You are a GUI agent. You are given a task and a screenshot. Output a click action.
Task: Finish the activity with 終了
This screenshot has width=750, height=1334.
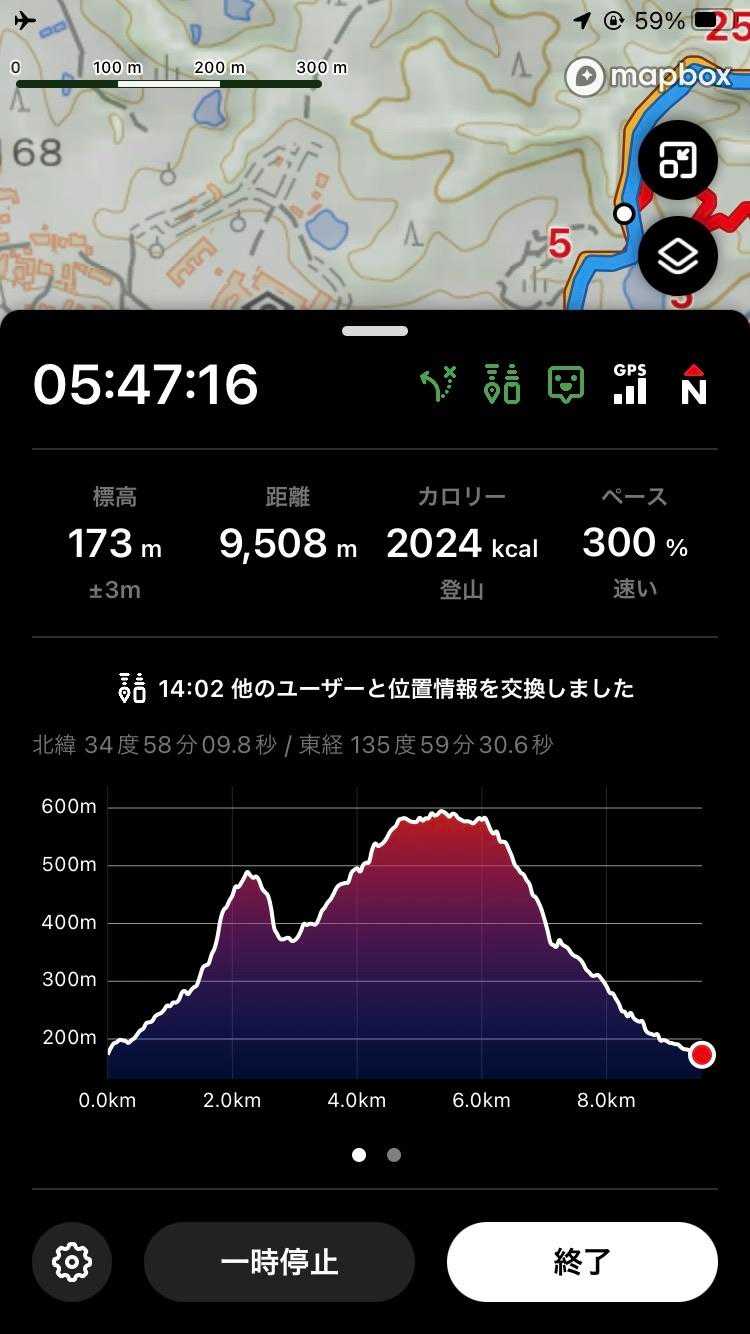click(x=582, y=1262)
